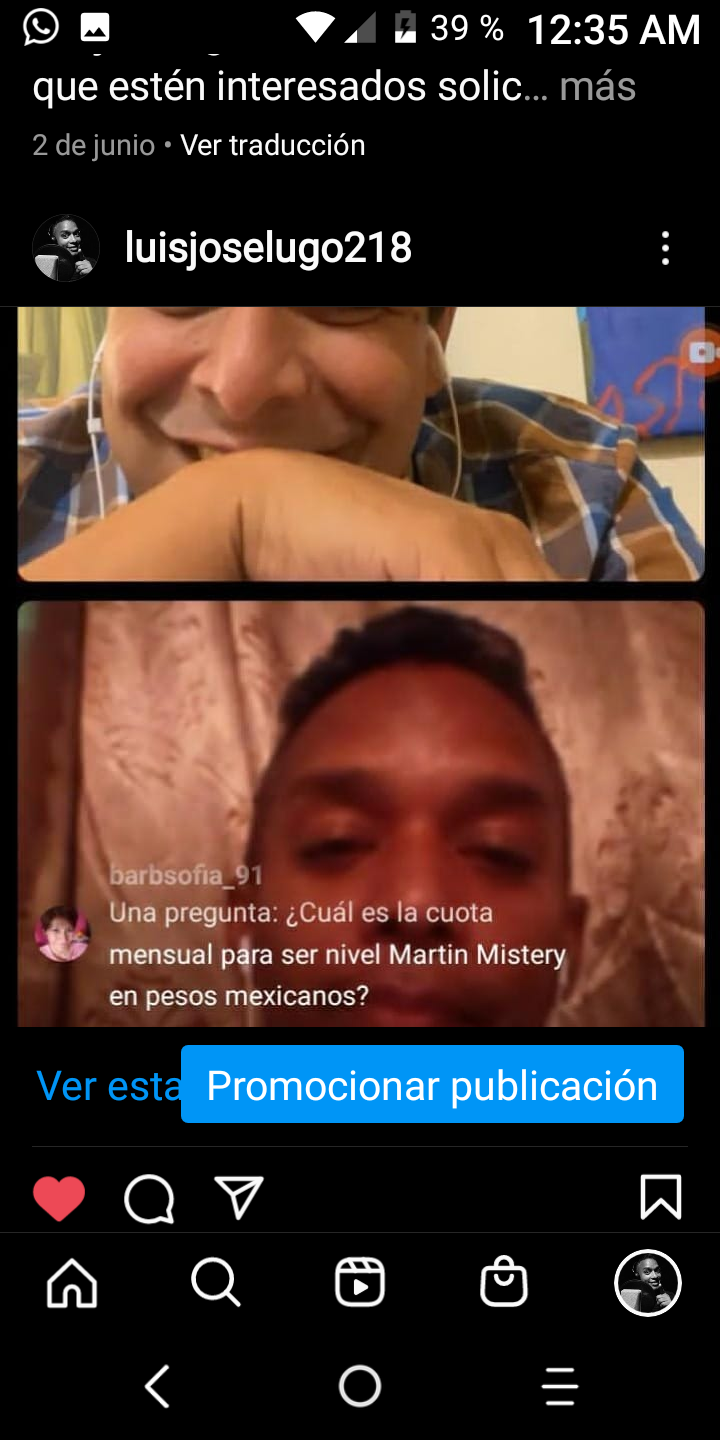The width and height of the screenshot is (720, 1440).
Task: Open the post's three-dot options menu
Action: click(665, 248)
